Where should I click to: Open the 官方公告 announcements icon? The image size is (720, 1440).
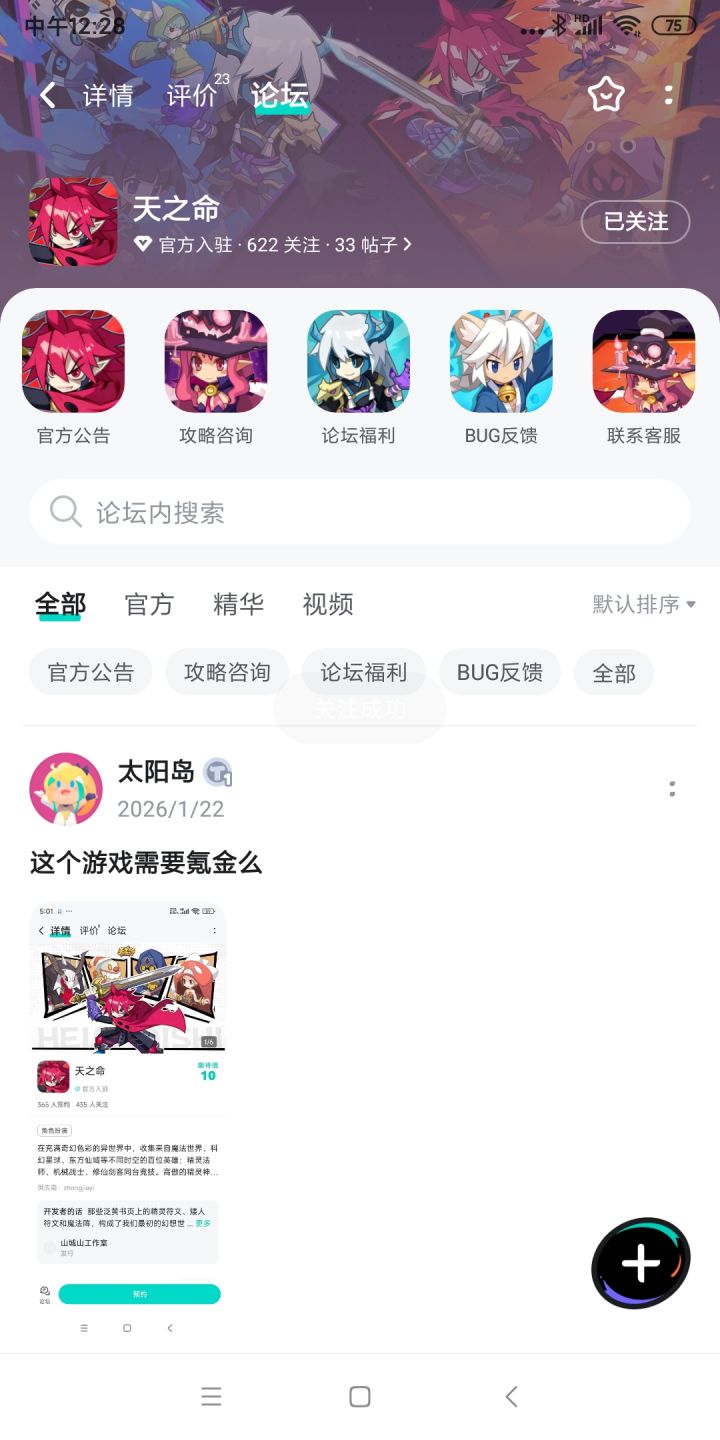[71, 362]
